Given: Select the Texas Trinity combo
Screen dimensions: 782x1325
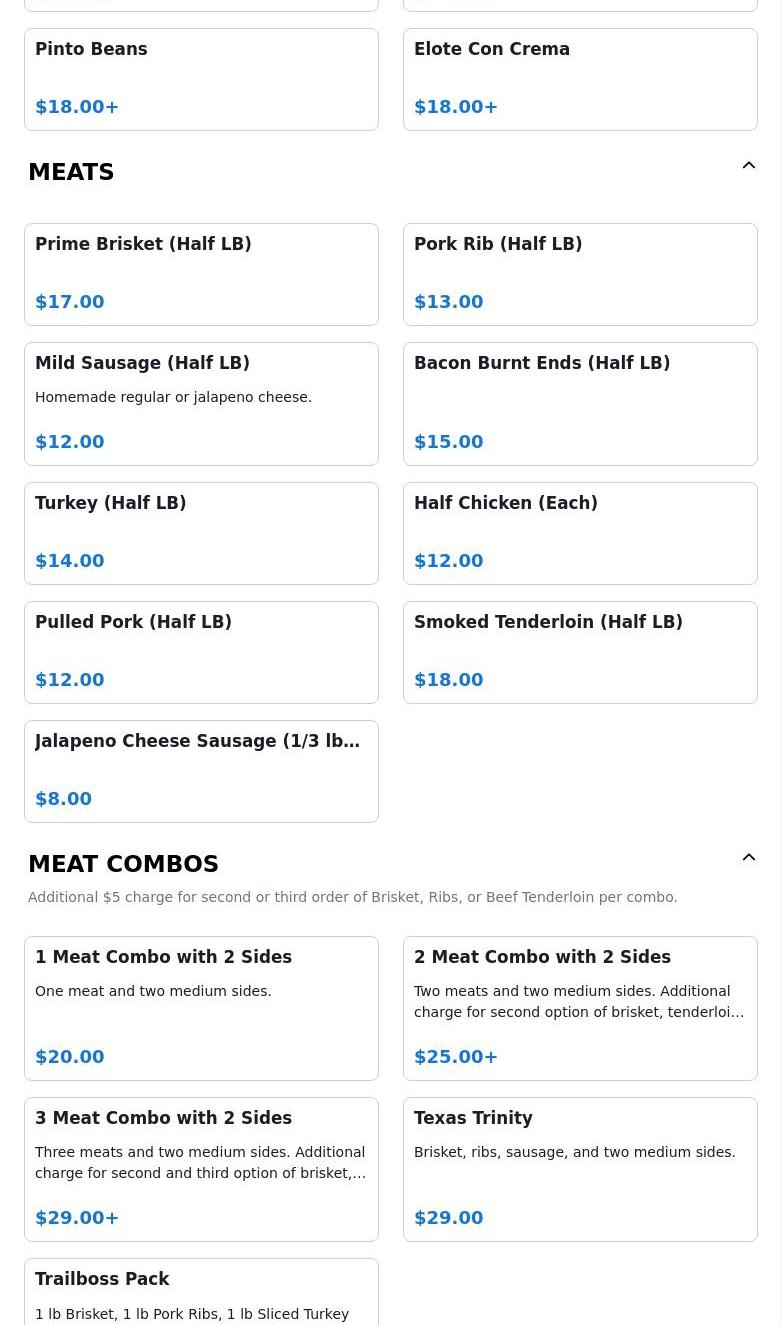Looking at the screenshot, I should pos(580,1169).
